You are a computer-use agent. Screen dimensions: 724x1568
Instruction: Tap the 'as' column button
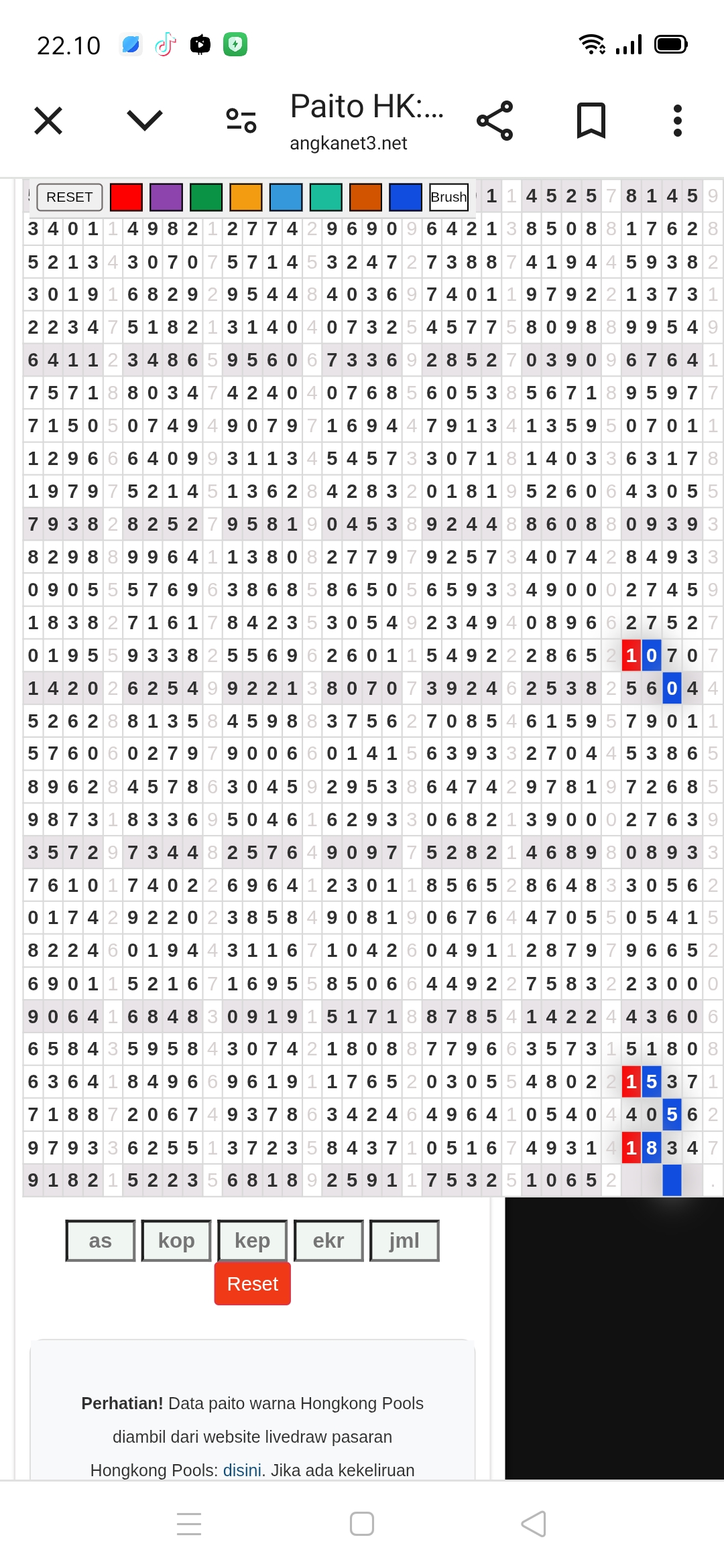point(101,1241)
